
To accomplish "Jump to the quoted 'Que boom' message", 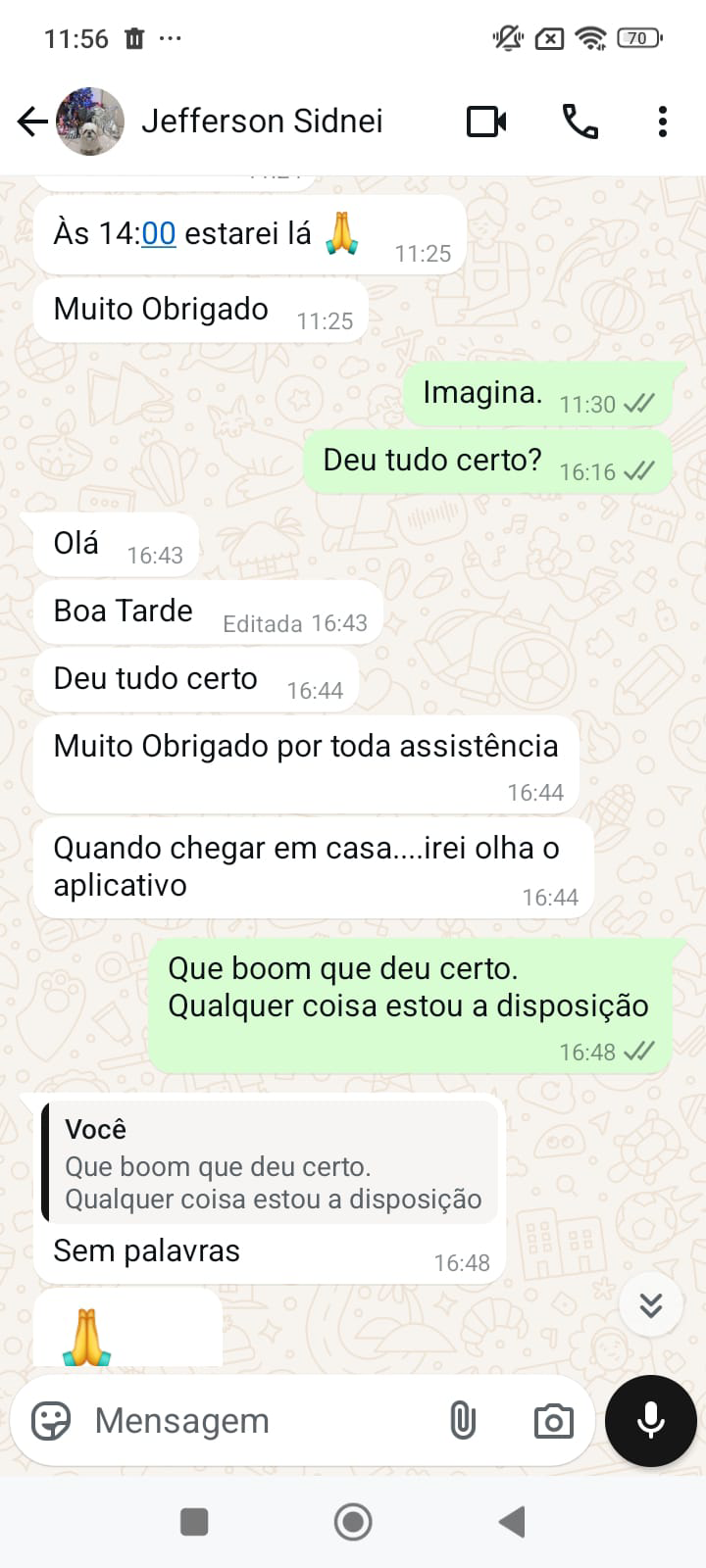I will coord(271,1165).
